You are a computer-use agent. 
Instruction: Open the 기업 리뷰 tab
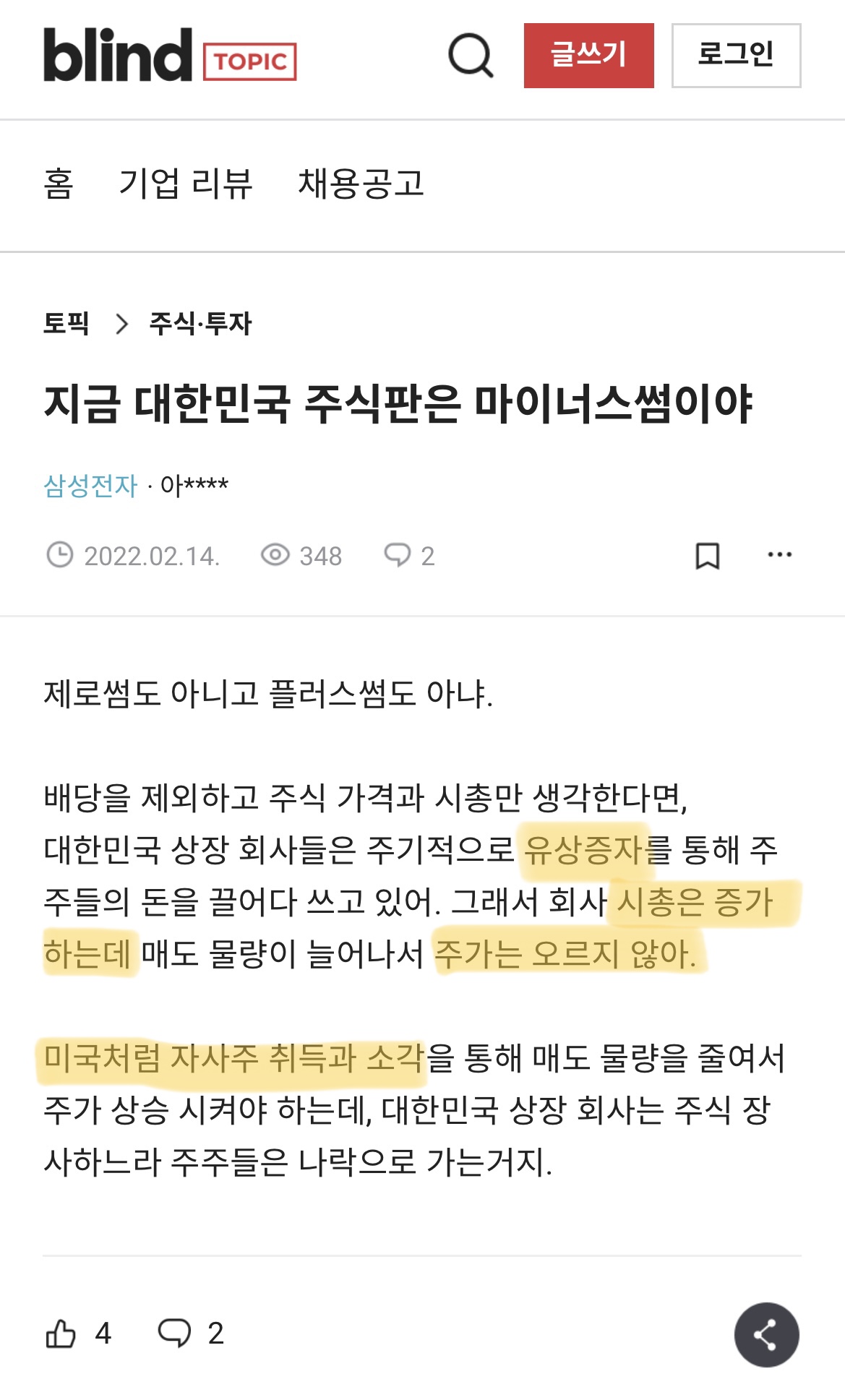(x=186, y=184)
